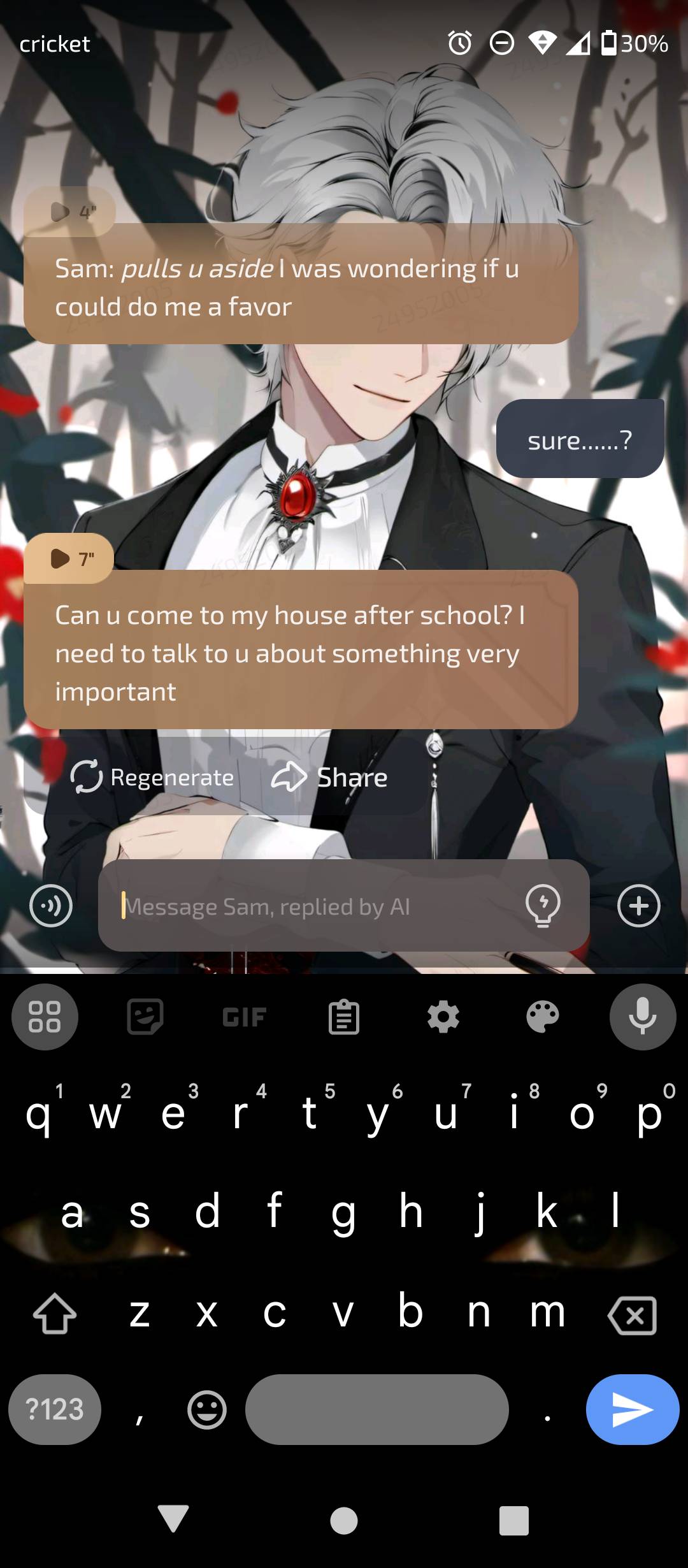This screenshot has width=688, height=1568.
Task: Send the message with keyboard send key
Action: tap(632, 1409)
